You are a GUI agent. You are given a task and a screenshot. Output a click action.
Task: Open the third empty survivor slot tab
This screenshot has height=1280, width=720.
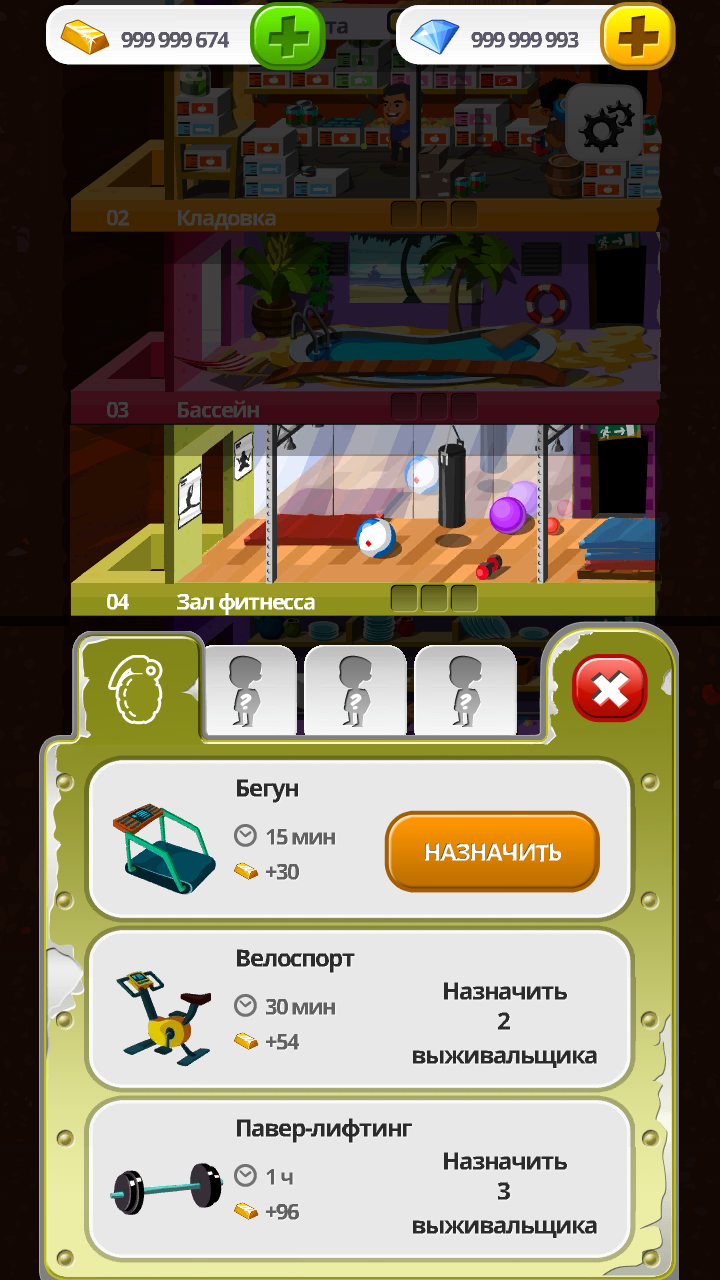click(x=465, y=689)
